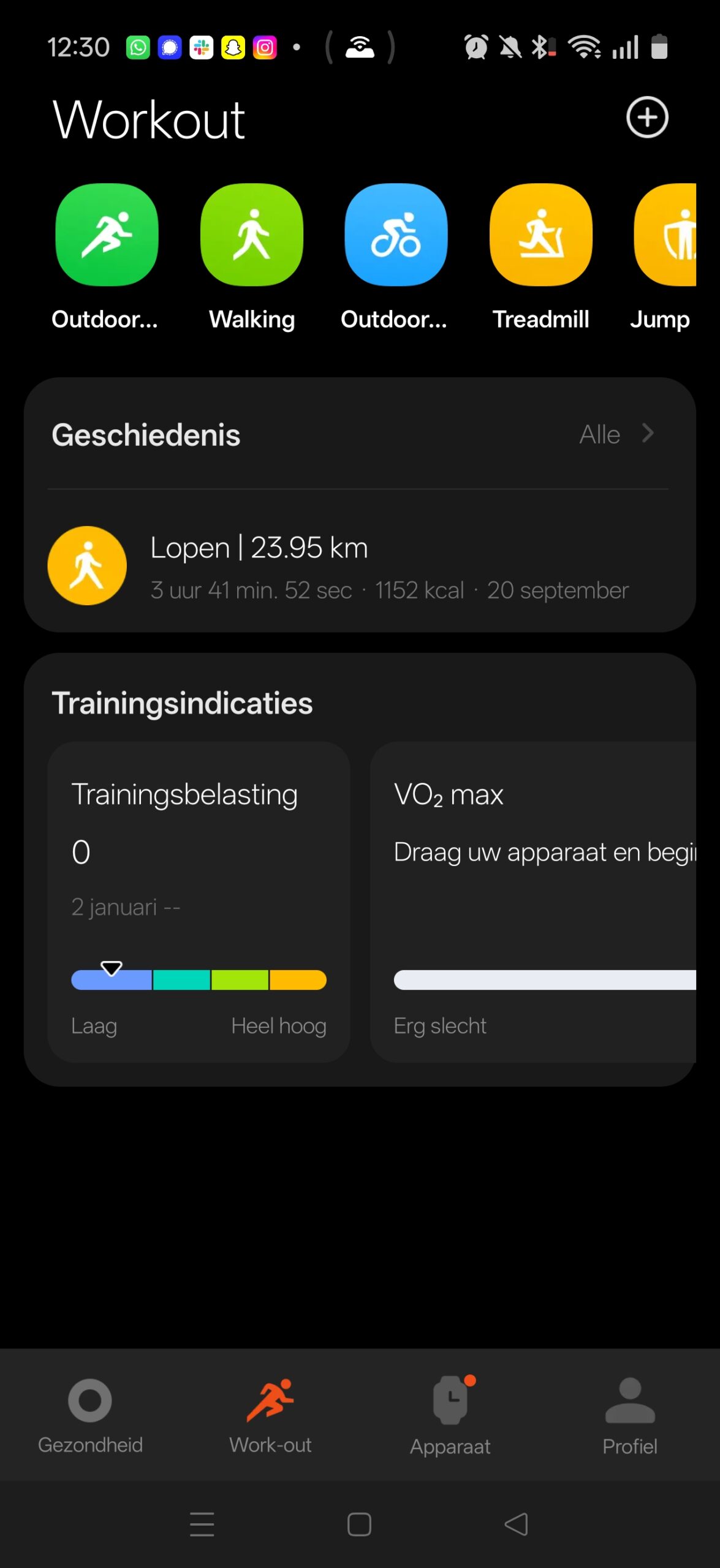Open Alle to view the full history
The width and height of the screenshot is (720, 1568).
click(x=615, y=434)
